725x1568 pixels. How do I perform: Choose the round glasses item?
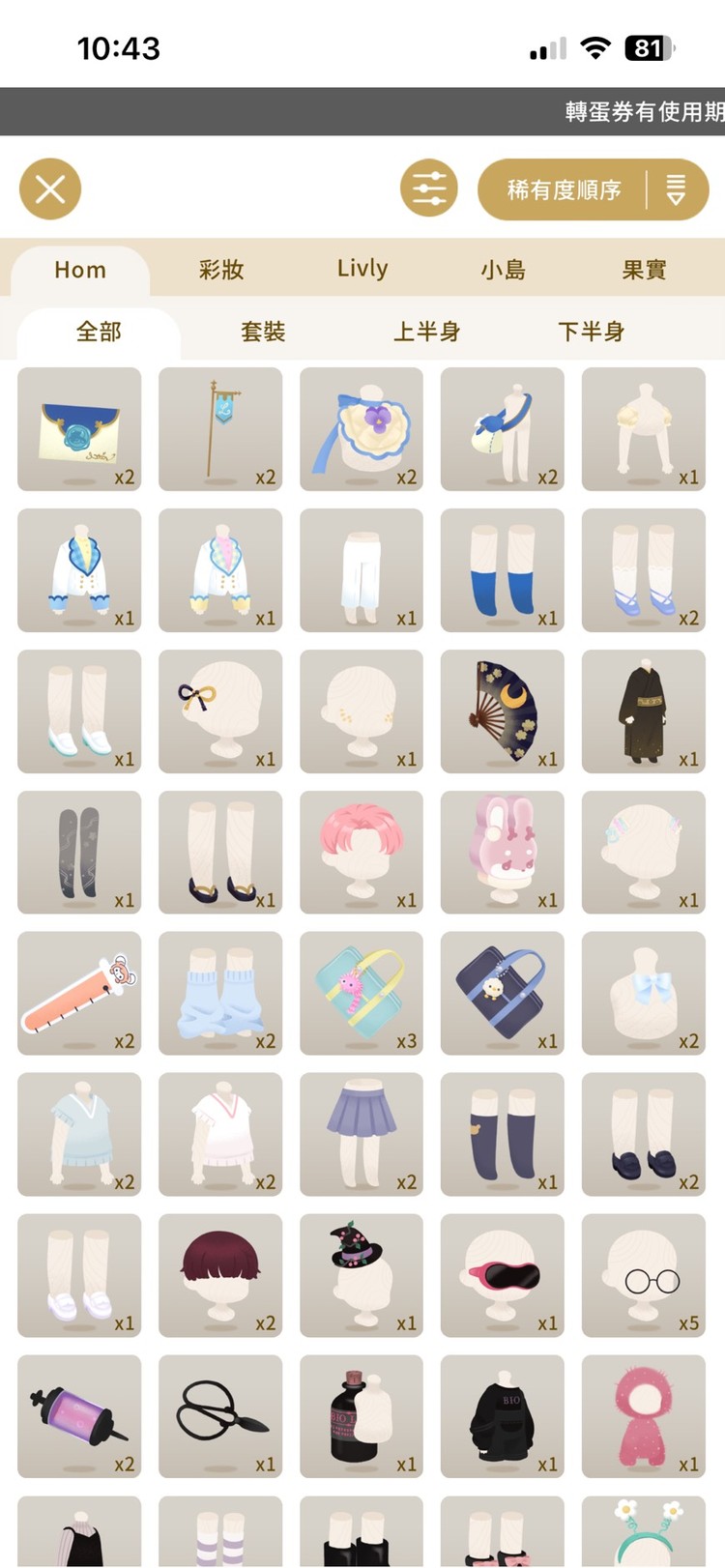pyautogui.click(x=644, y=1276)
